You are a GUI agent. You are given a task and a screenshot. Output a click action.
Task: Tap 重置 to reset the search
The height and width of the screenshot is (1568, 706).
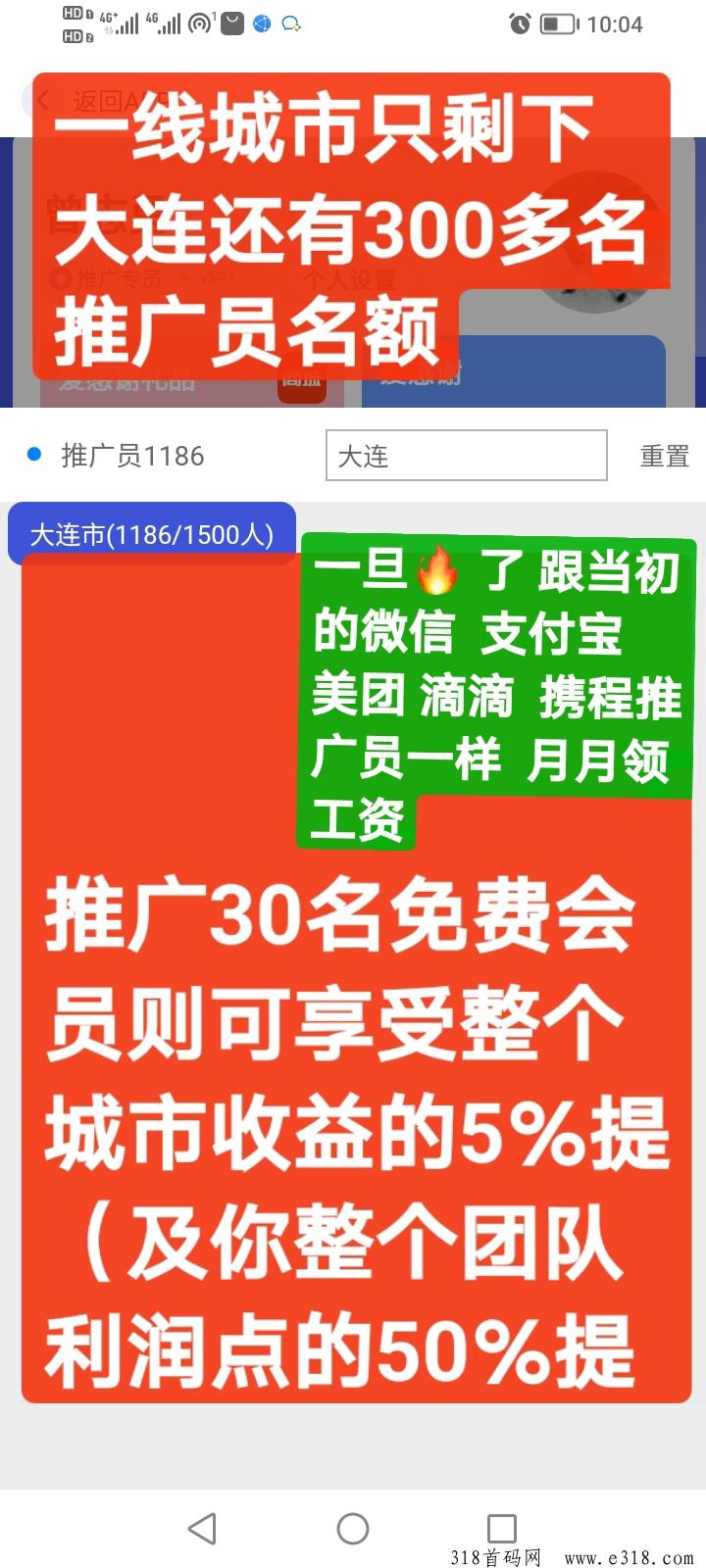[665, 457]
